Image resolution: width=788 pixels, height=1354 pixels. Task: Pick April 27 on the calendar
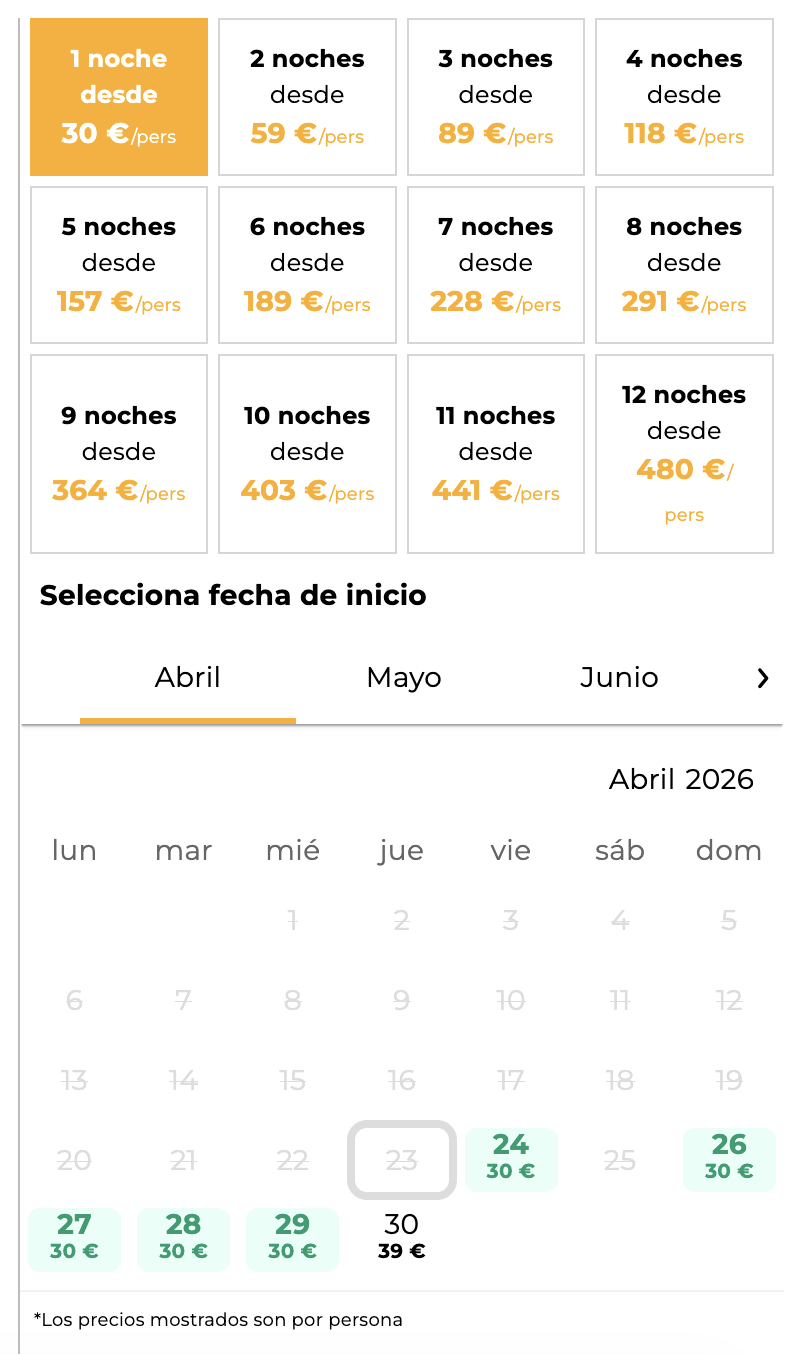75,1238
